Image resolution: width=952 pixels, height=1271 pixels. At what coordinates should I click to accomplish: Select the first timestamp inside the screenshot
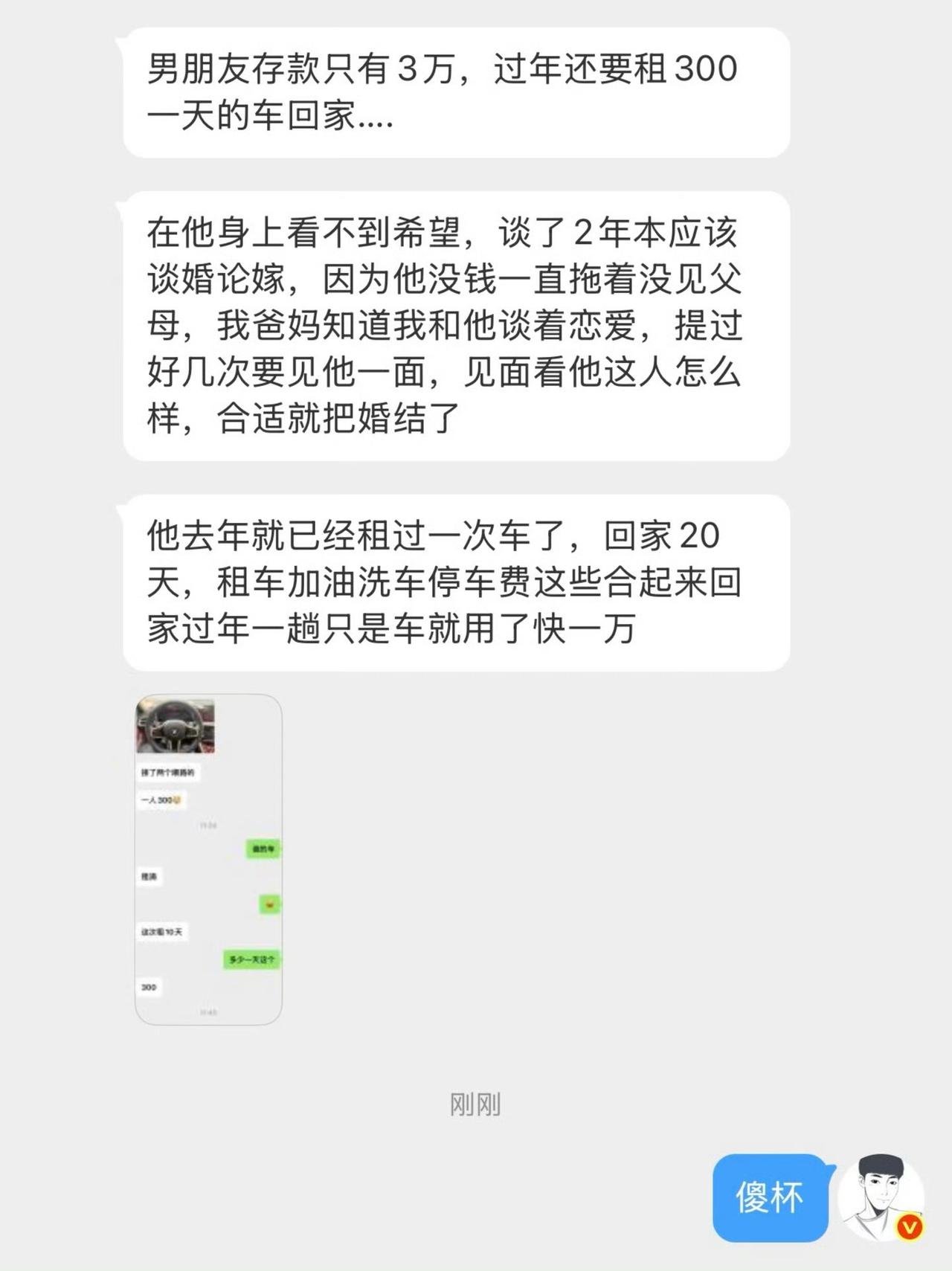point(208,826)
